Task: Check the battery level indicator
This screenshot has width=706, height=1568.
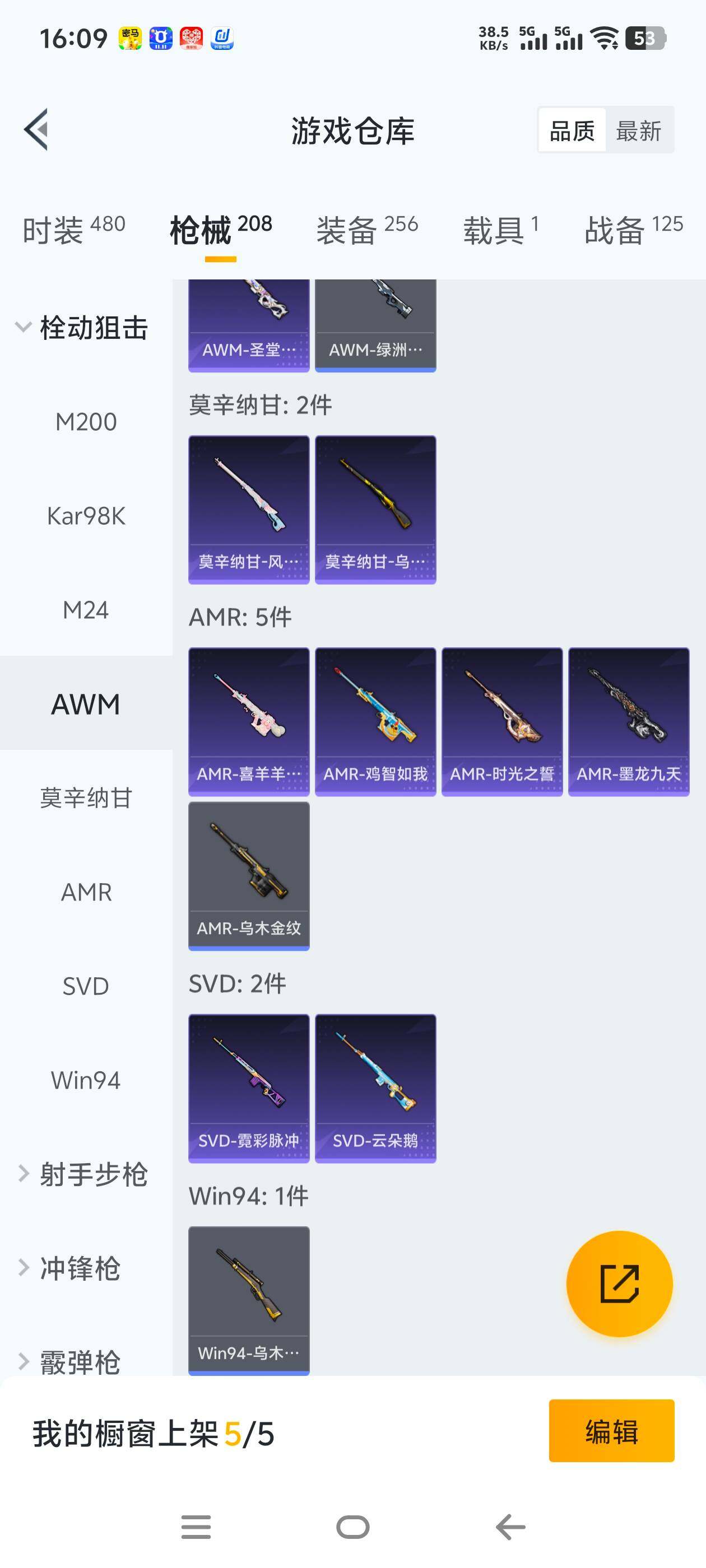Action: [x=645, y=38]
